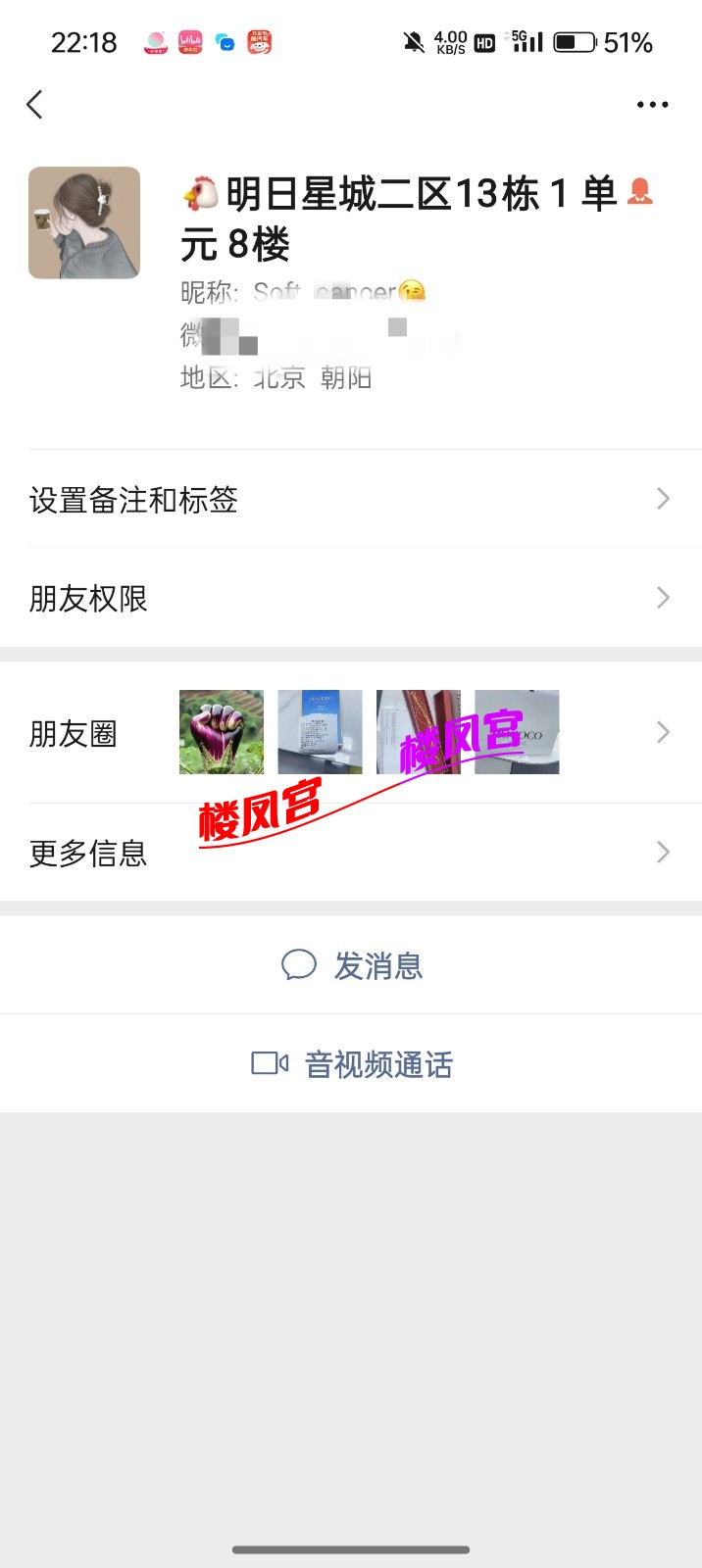
Task: Open the three-dot overflow menu
Action: tap(652, 104)
